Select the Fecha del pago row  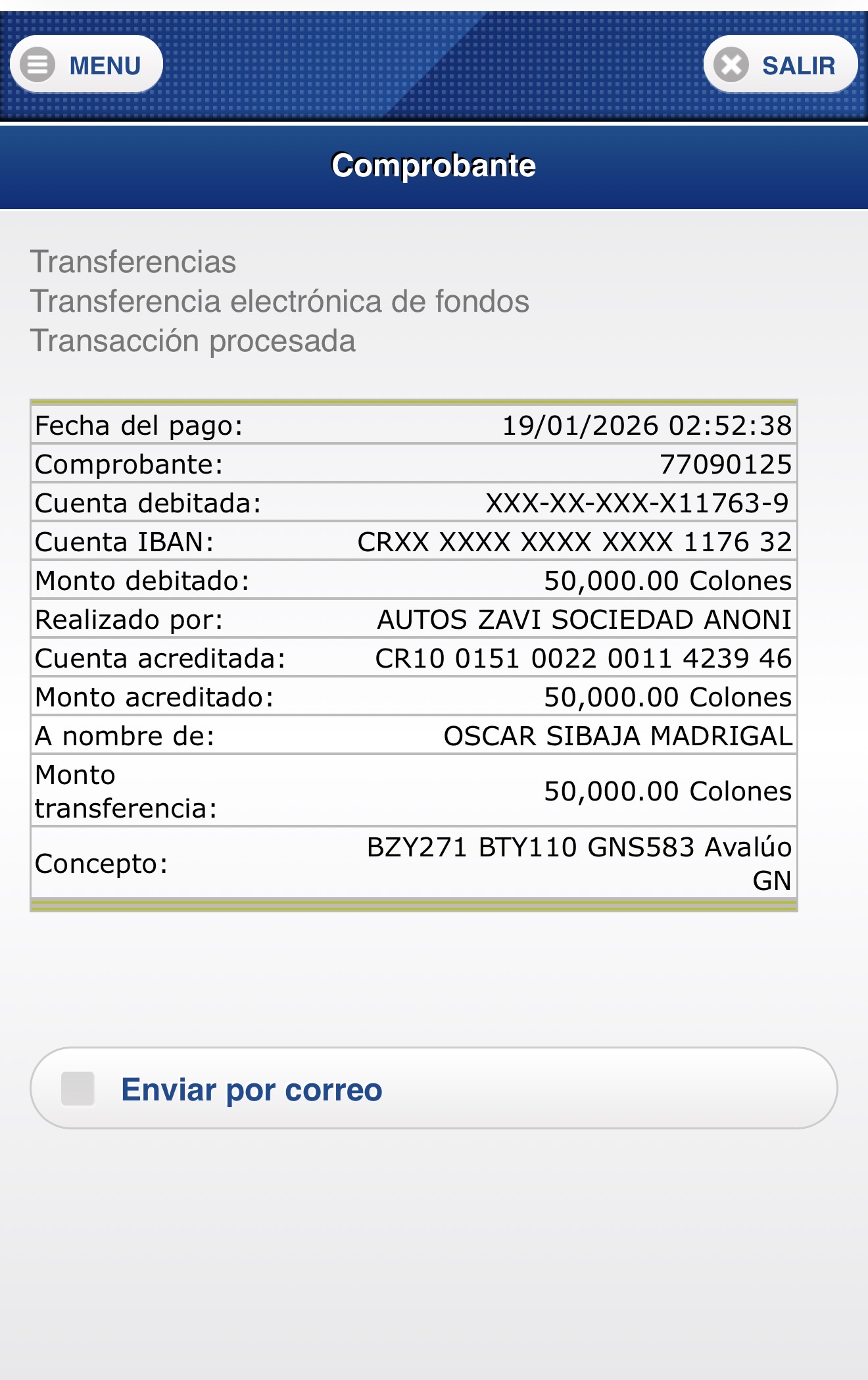[414, 426]
